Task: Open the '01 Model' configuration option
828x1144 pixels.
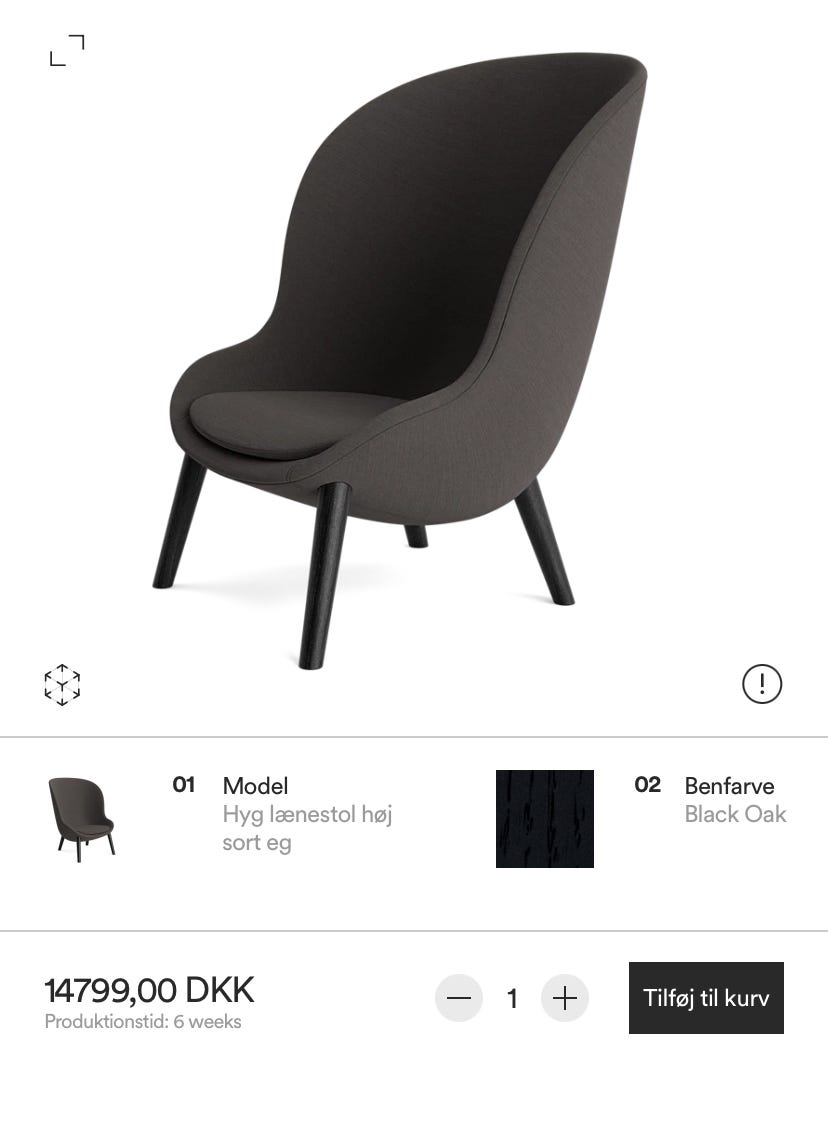Action: click(255, 786)
